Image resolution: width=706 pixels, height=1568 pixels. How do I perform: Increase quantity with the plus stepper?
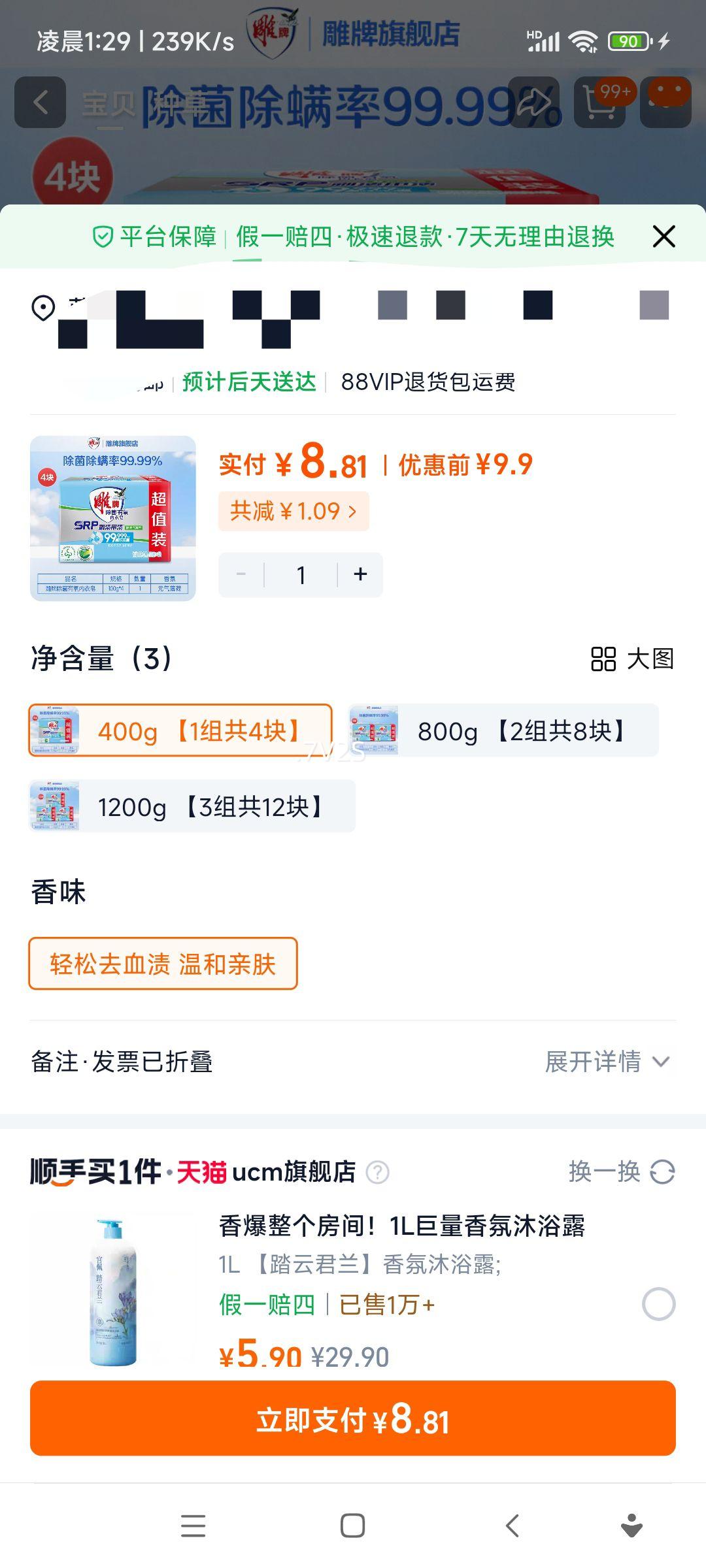(360, 574)
